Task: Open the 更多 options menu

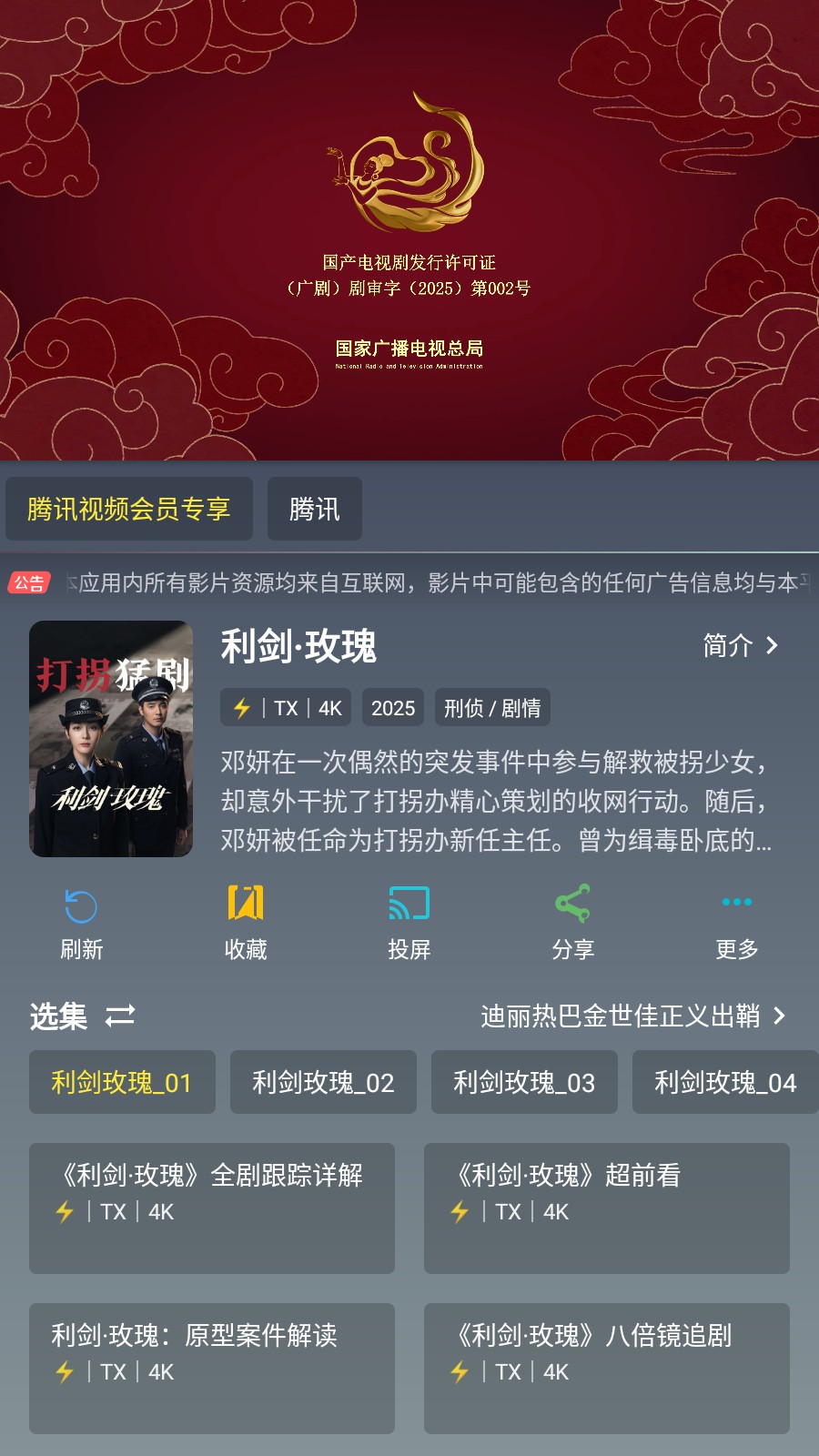Action: (736, 922)
